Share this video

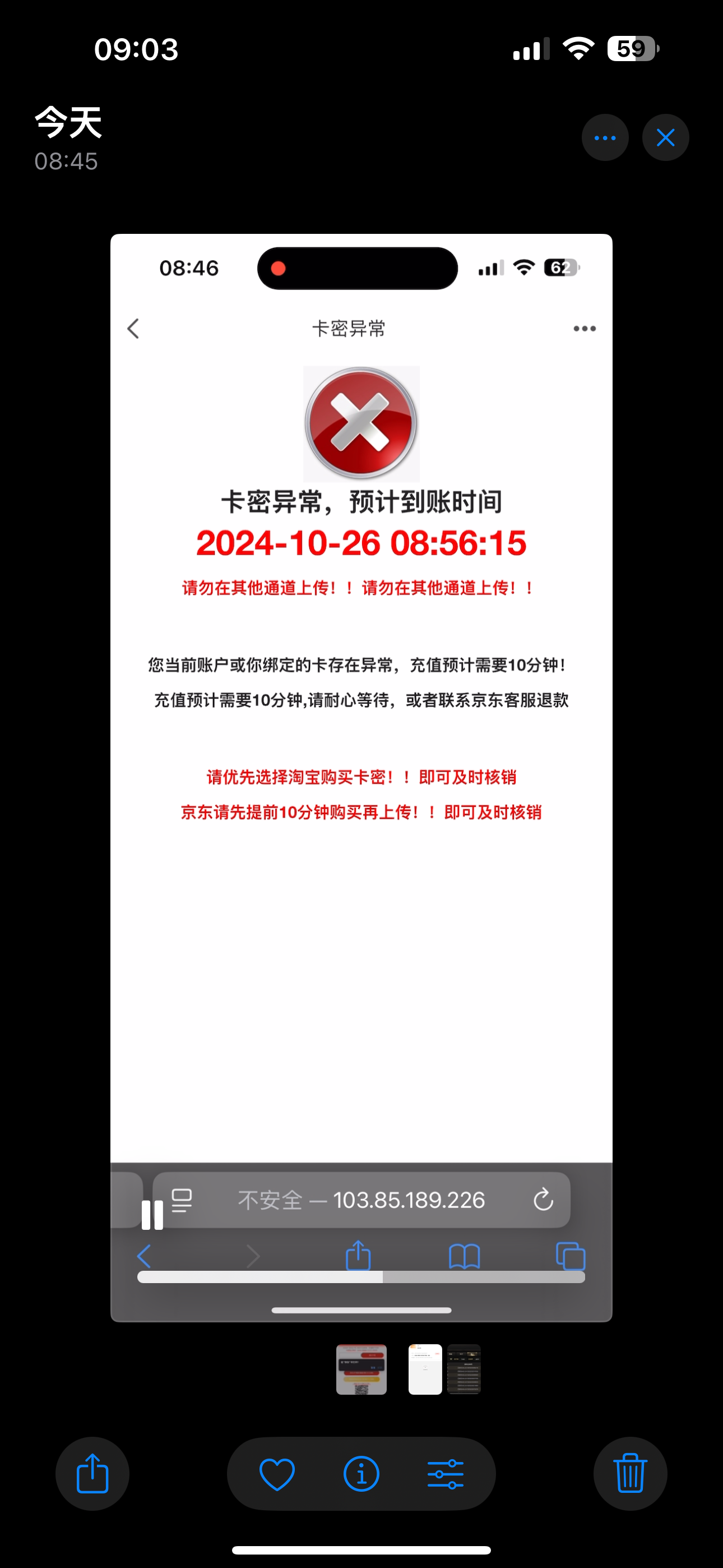92,1474
